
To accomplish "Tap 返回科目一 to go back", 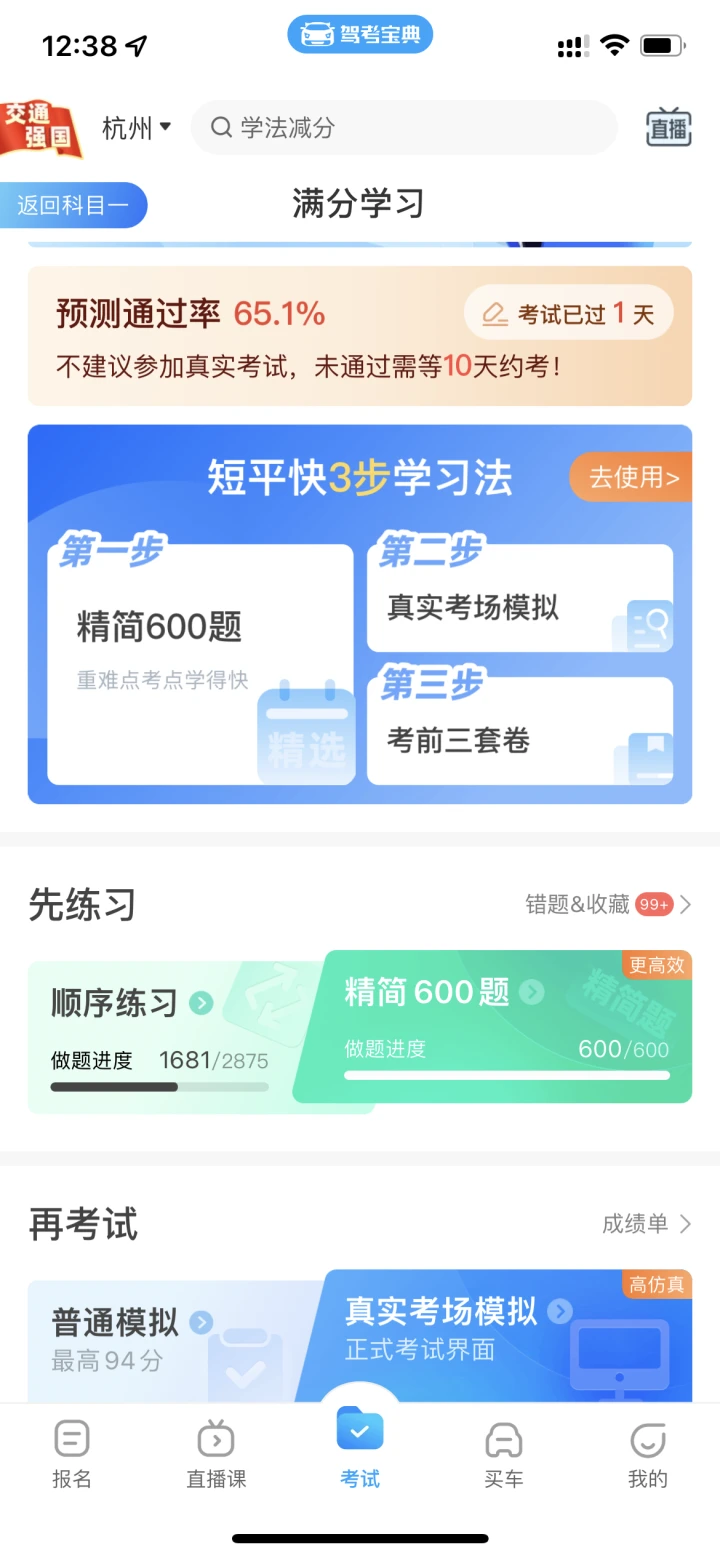I will point(74,205).
